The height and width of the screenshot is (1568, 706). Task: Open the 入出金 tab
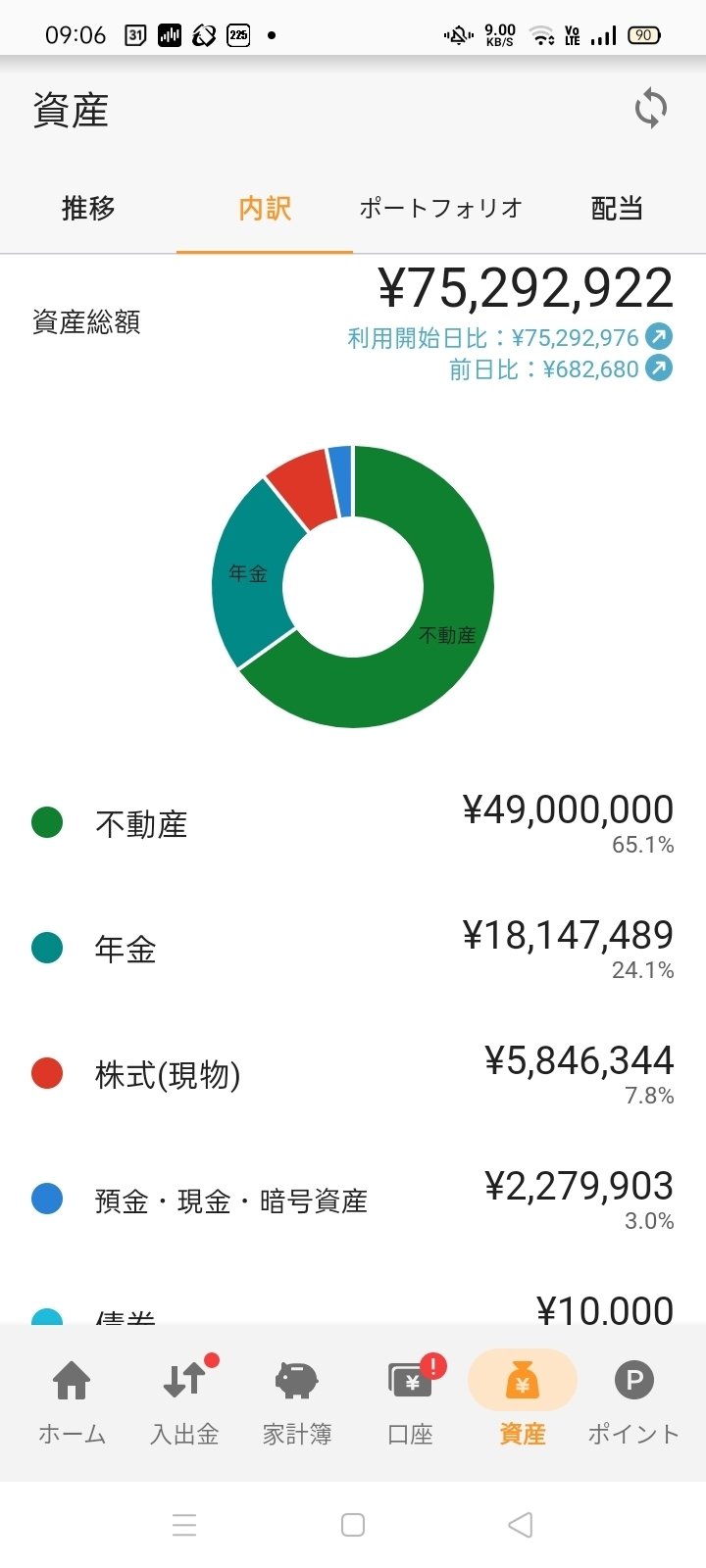(x=184, y=1401)
